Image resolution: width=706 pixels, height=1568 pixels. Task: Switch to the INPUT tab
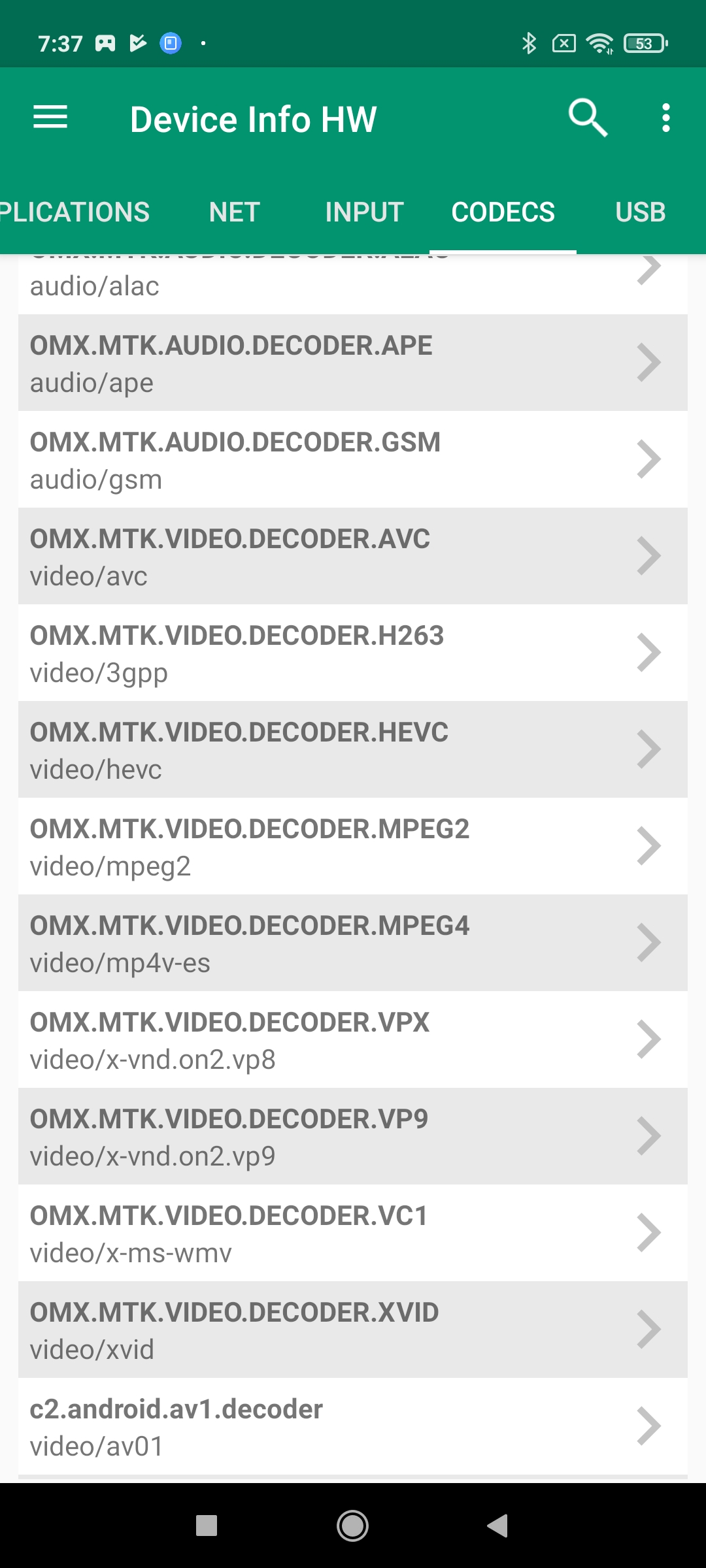[364, 212]
